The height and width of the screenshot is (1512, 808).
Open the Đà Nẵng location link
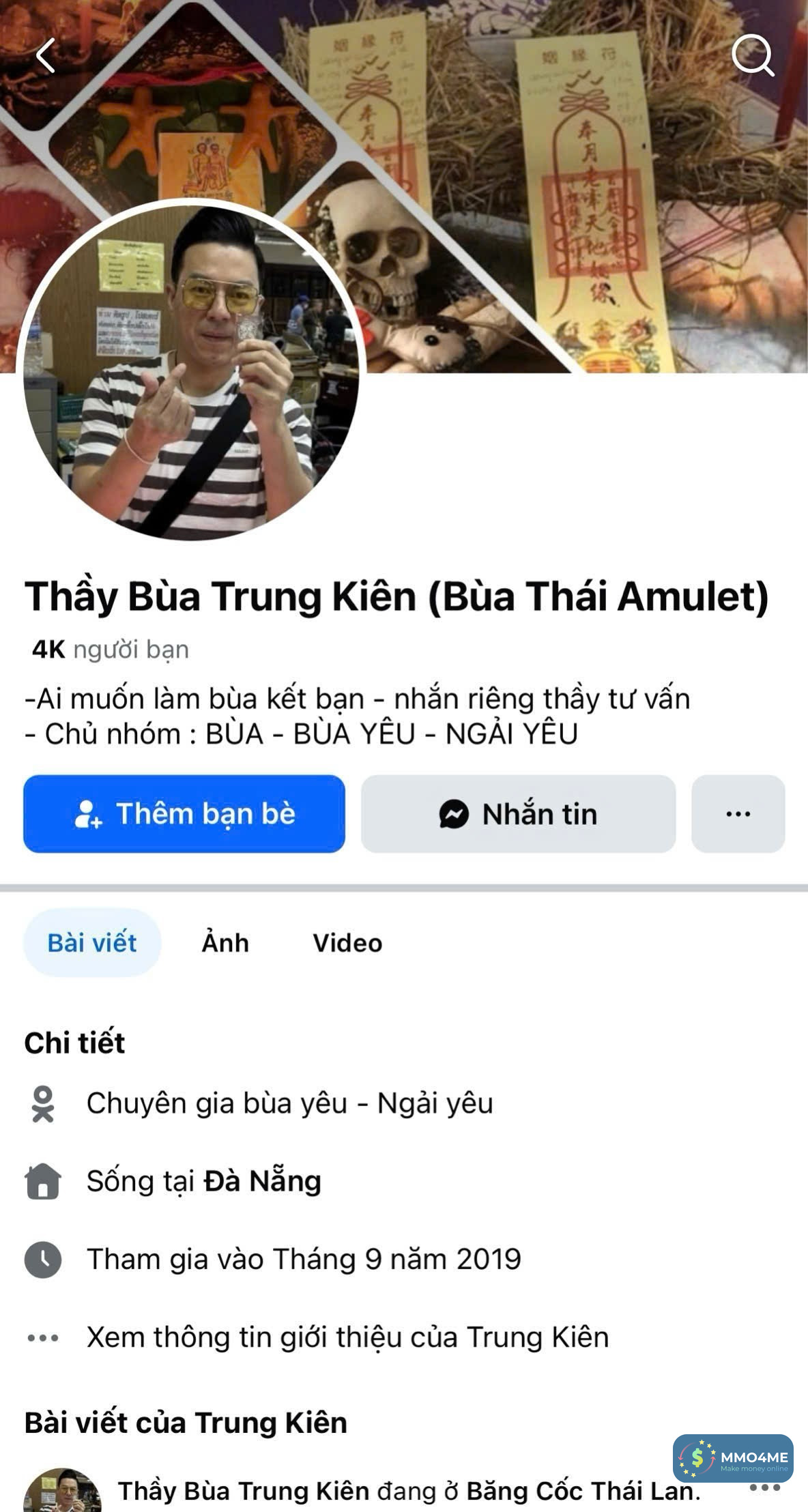[x=263, y=1181]
